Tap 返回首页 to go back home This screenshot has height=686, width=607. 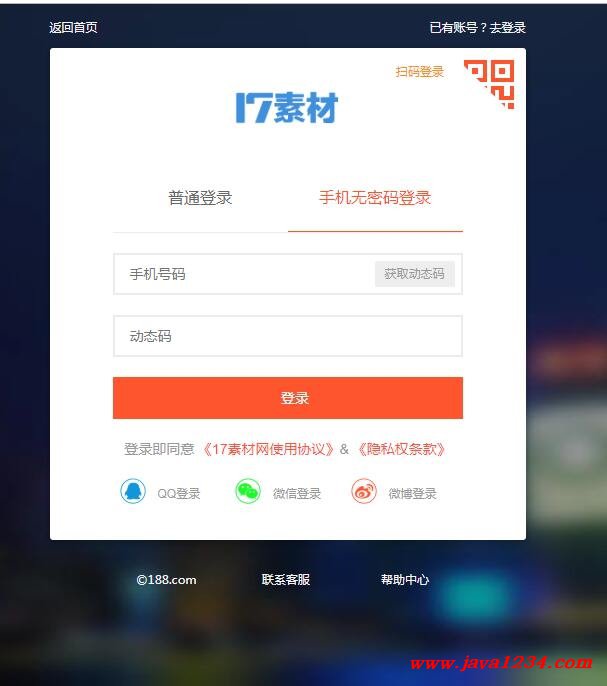(x=73, y=28)
